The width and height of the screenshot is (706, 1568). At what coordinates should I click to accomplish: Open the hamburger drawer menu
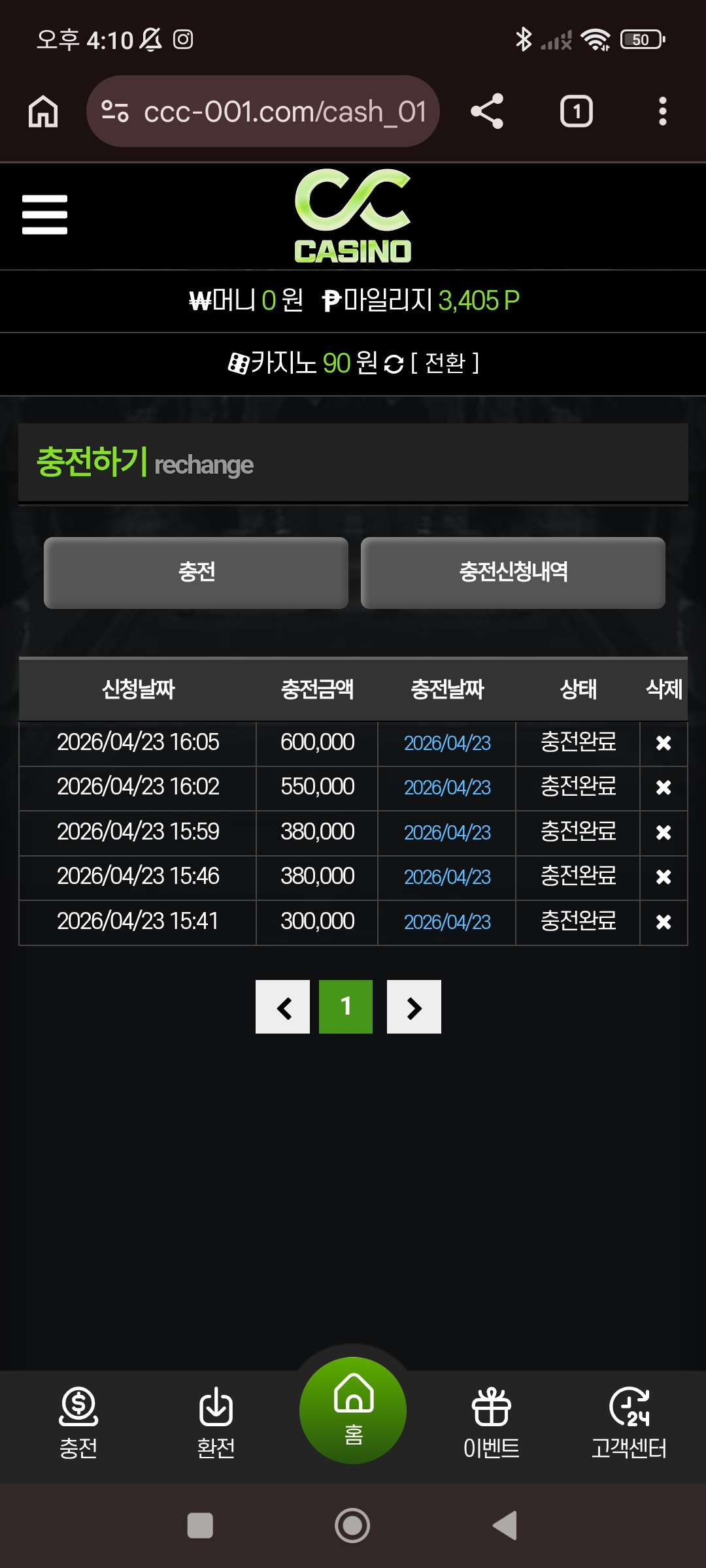(44, 214)
